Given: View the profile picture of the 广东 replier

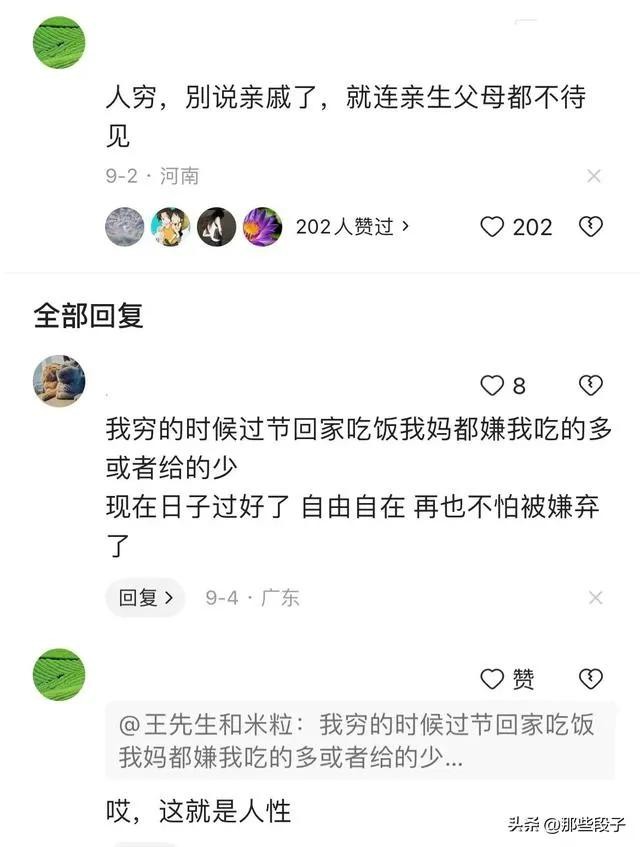Looking at the screenshot, I should (x=59, y=381).
